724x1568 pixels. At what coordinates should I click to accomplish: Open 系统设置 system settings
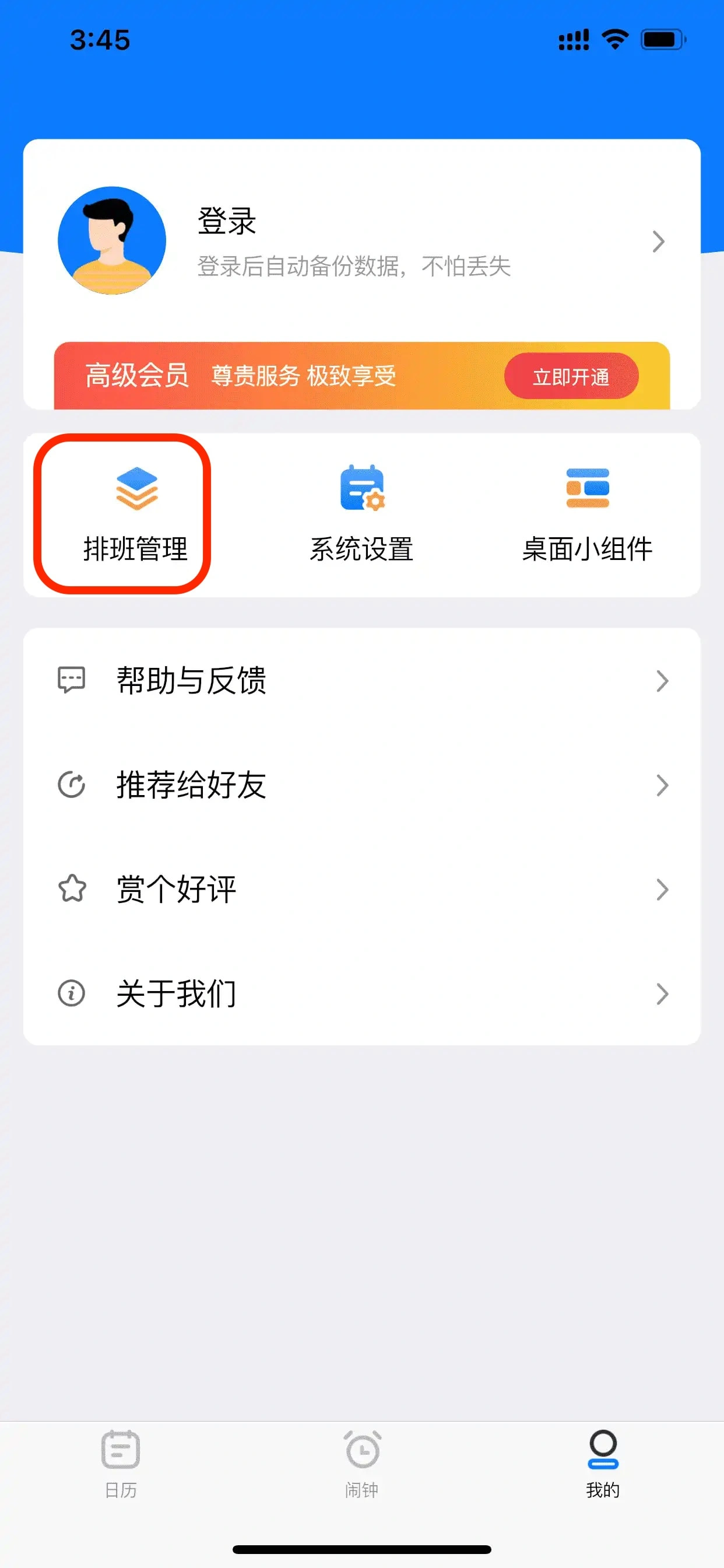[361, 514]
